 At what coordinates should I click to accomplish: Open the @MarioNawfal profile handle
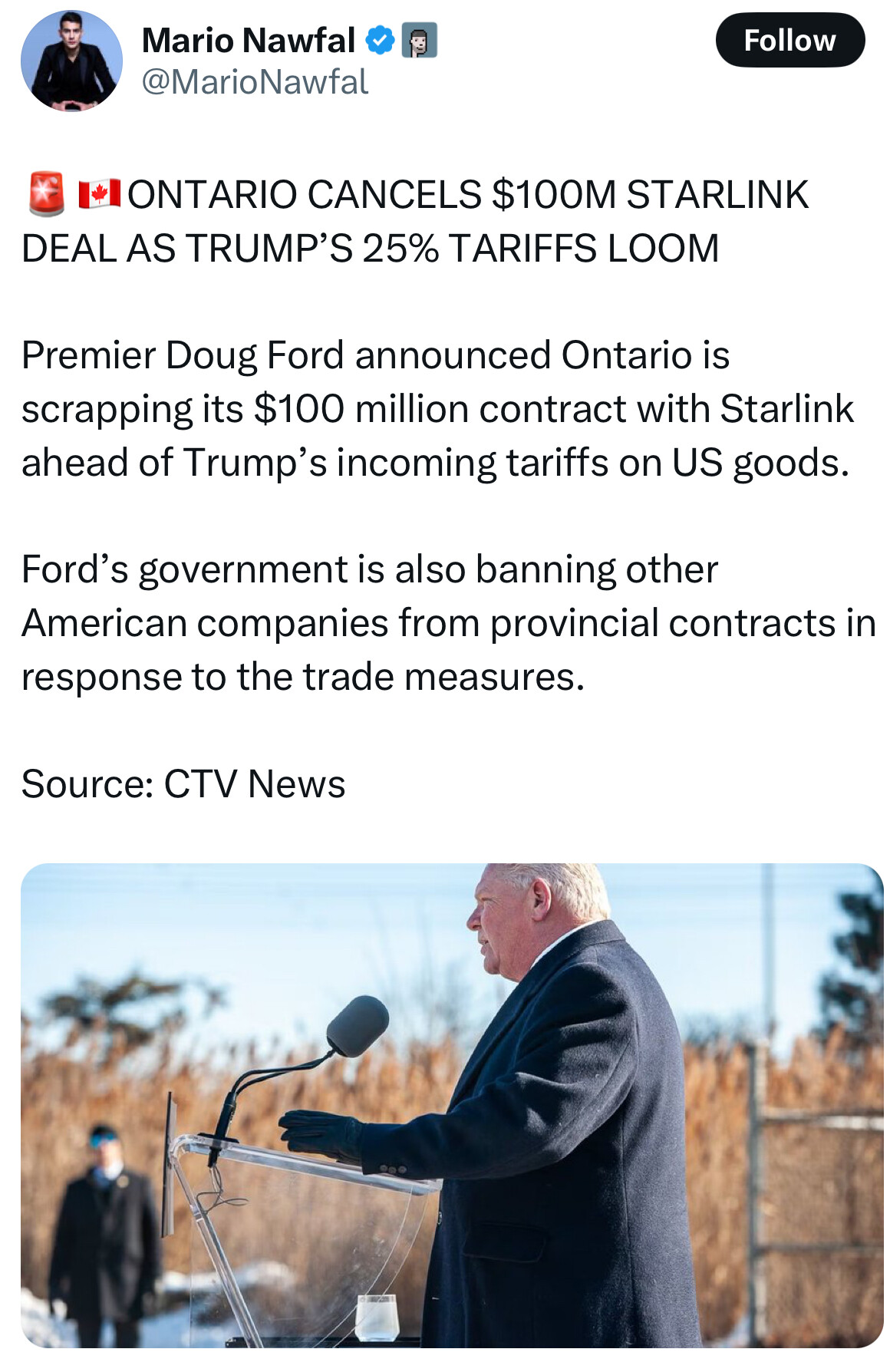[x=255, y=82]
